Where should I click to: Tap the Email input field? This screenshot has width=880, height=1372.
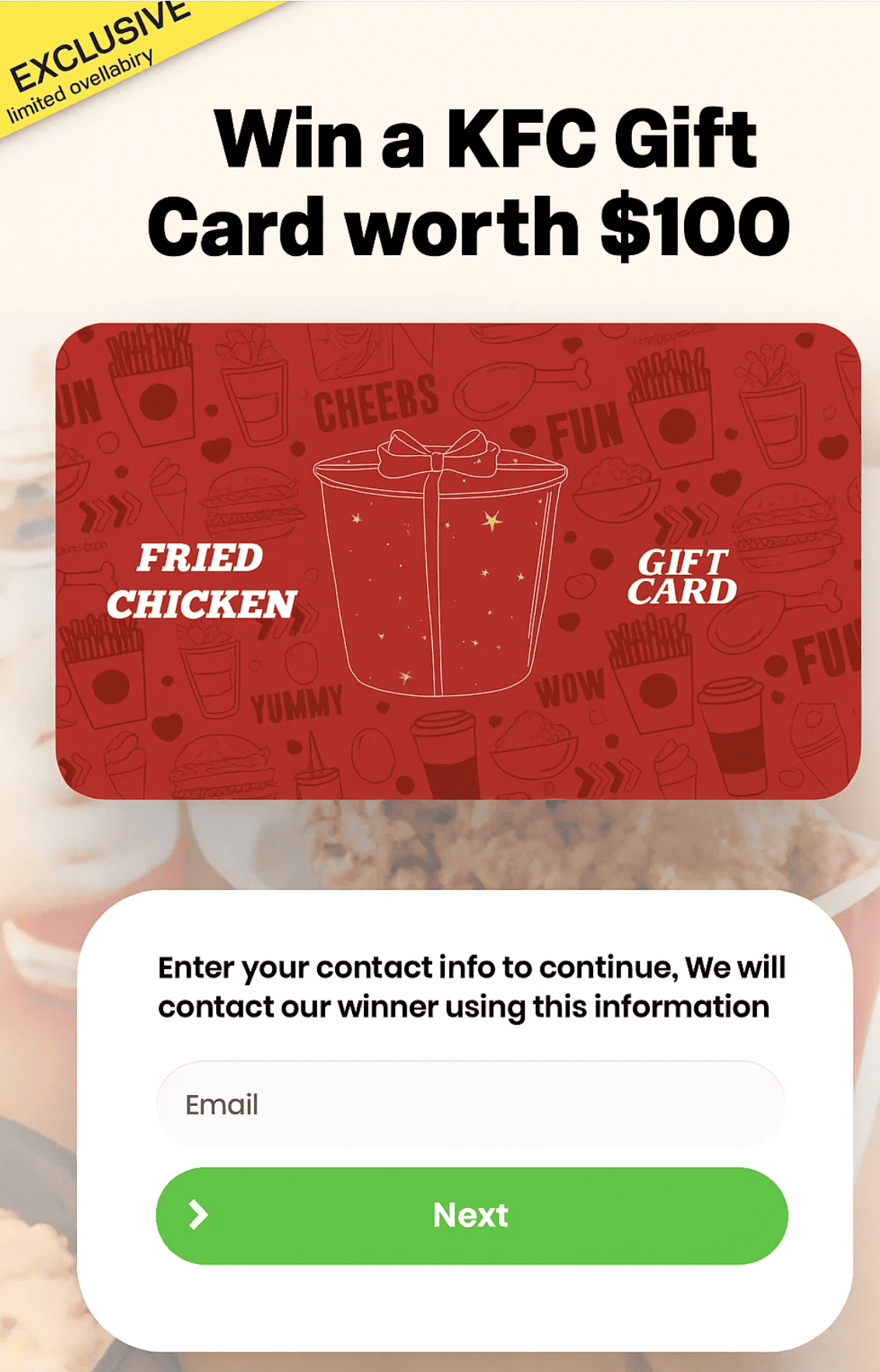(470, 1104)
